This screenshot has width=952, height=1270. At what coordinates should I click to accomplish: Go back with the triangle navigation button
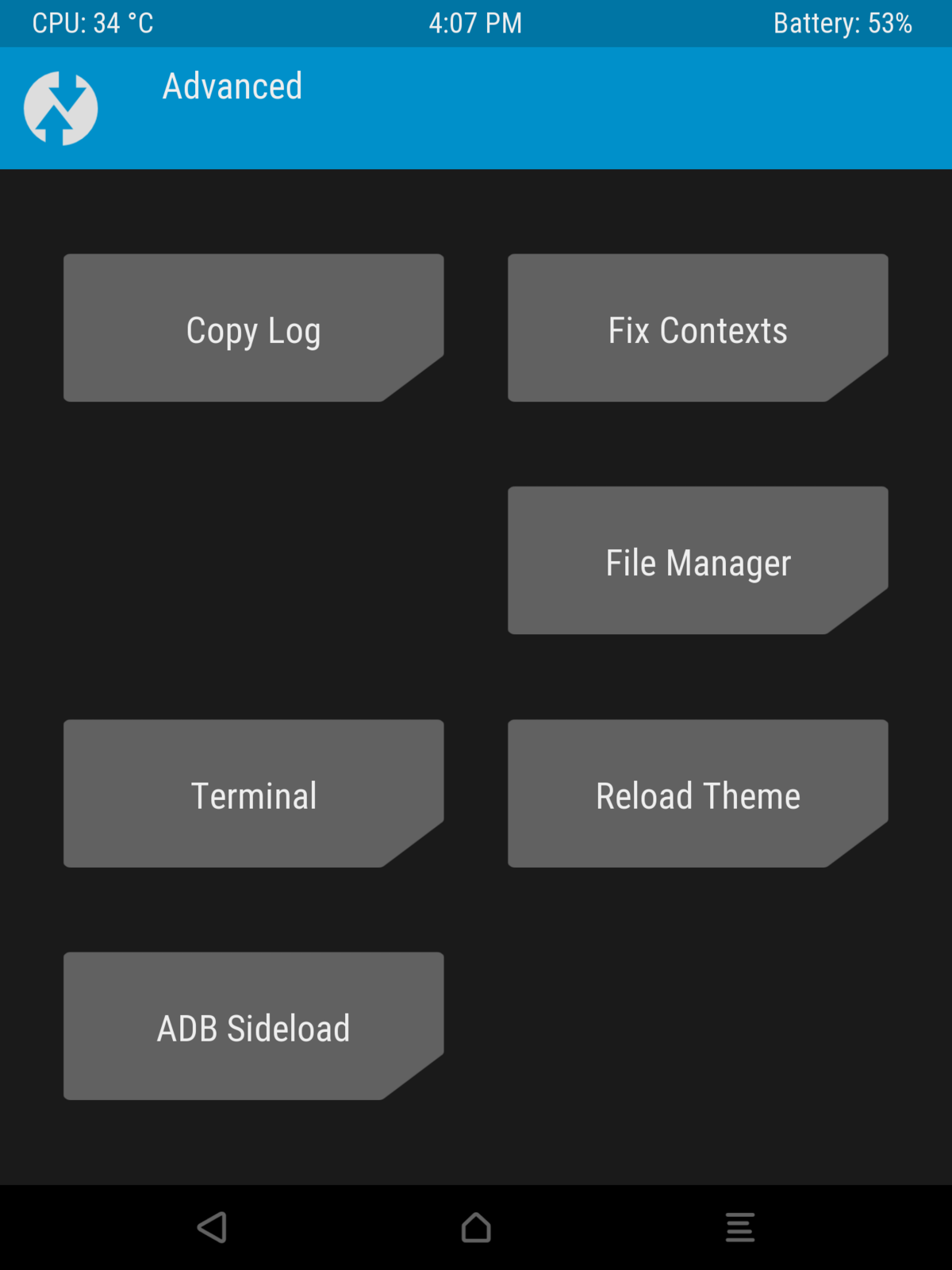213,1227
